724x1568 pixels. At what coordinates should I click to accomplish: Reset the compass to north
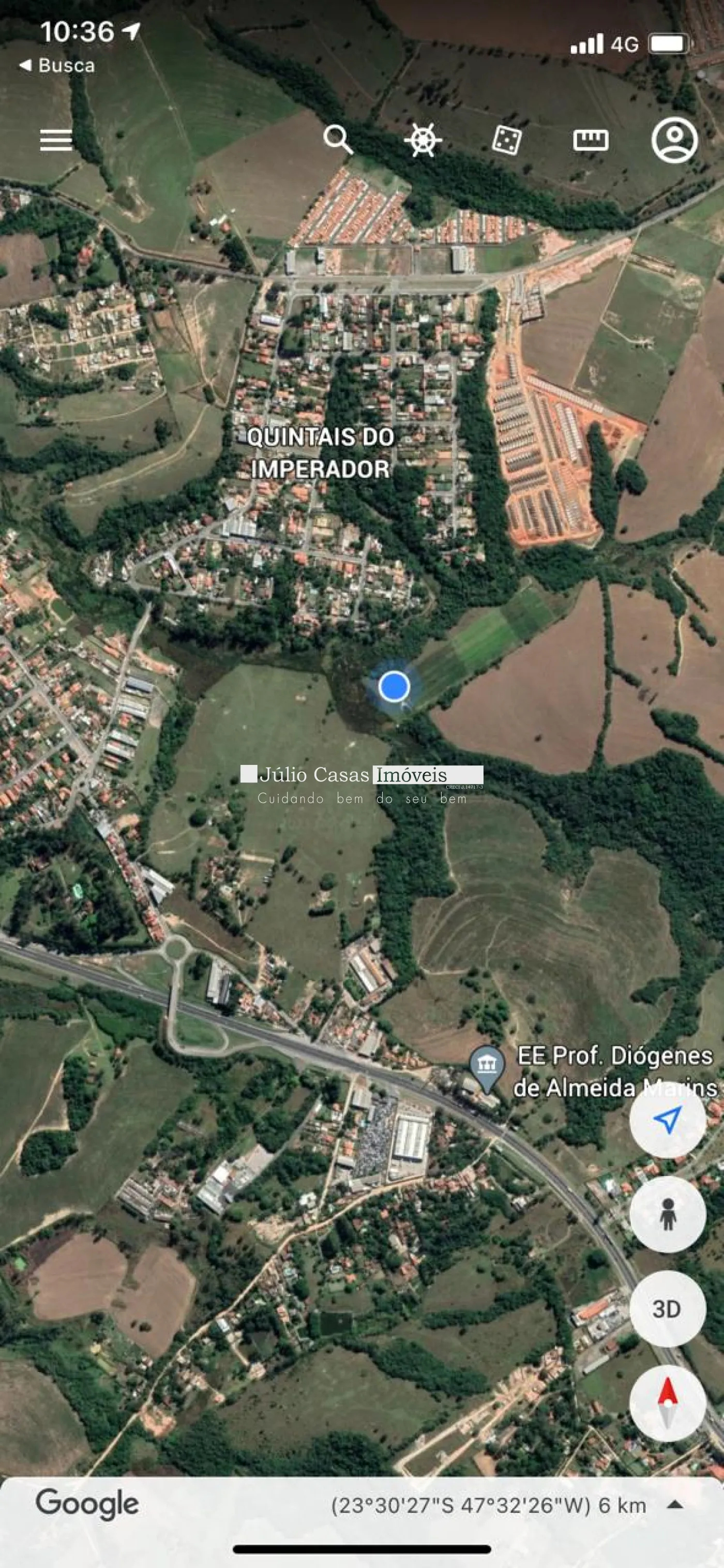click(x=667, y=1403)
